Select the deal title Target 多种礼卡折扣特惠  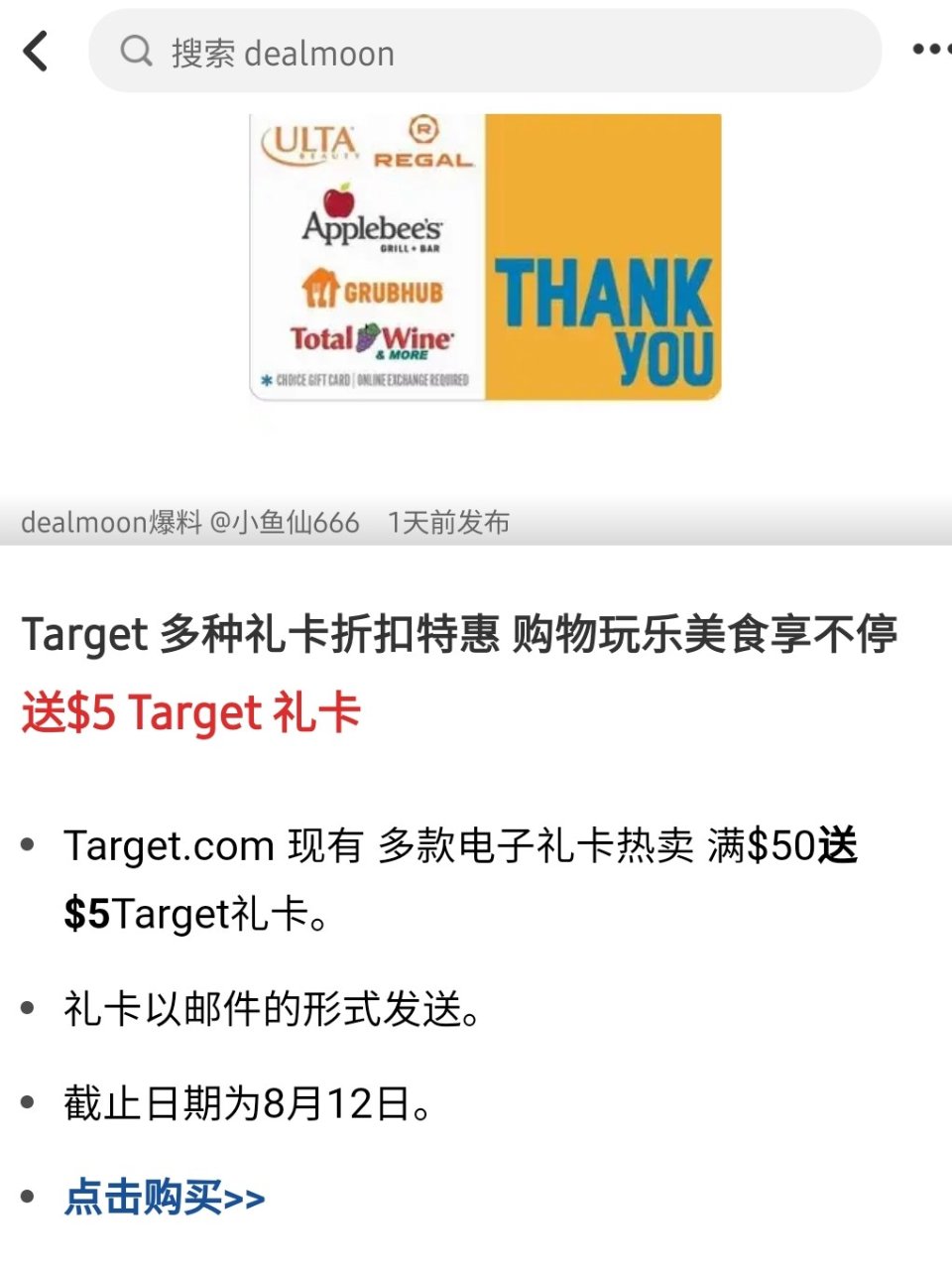point(461,635)
